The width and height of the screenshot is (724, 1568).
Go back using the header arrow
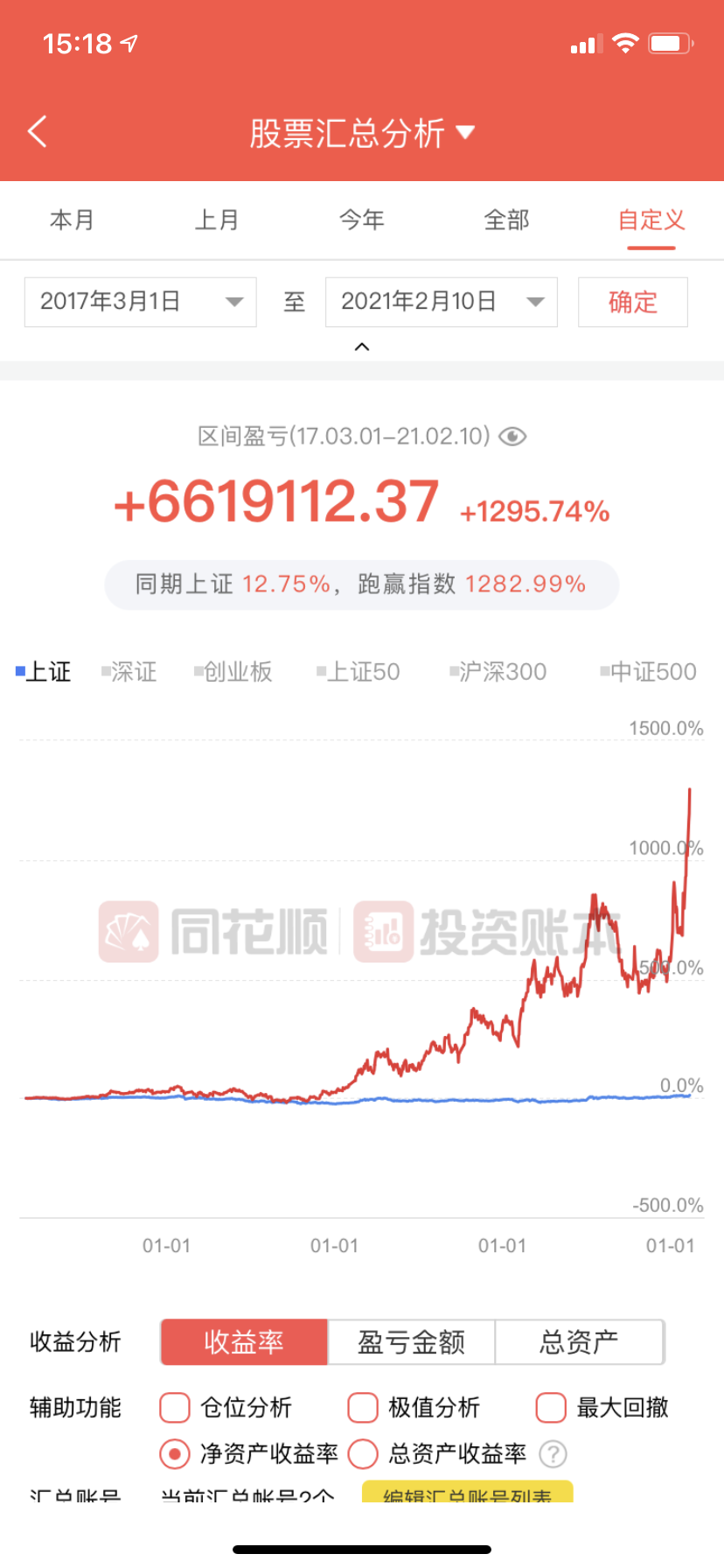coord(37,132)
